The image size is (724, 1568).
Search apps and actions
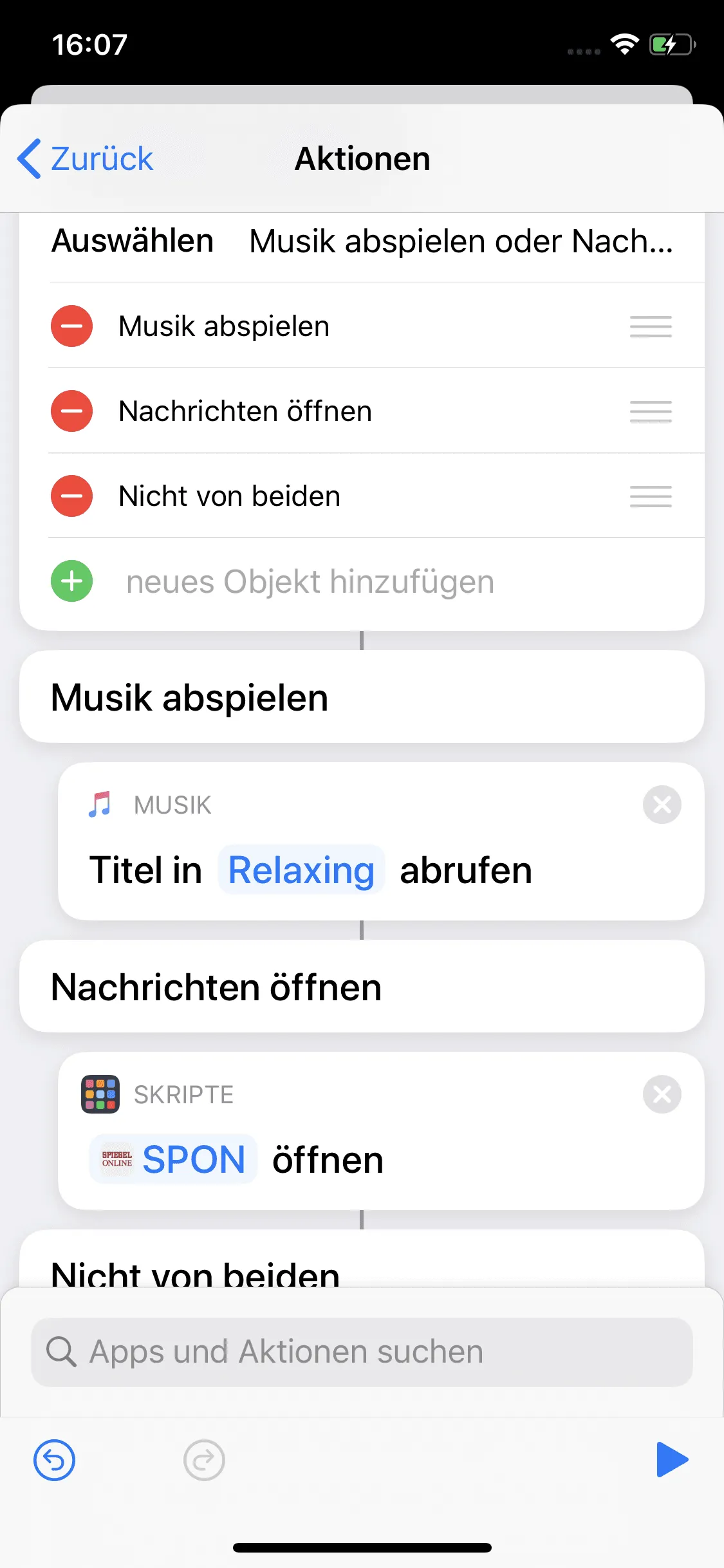(x=362, y=1352)
